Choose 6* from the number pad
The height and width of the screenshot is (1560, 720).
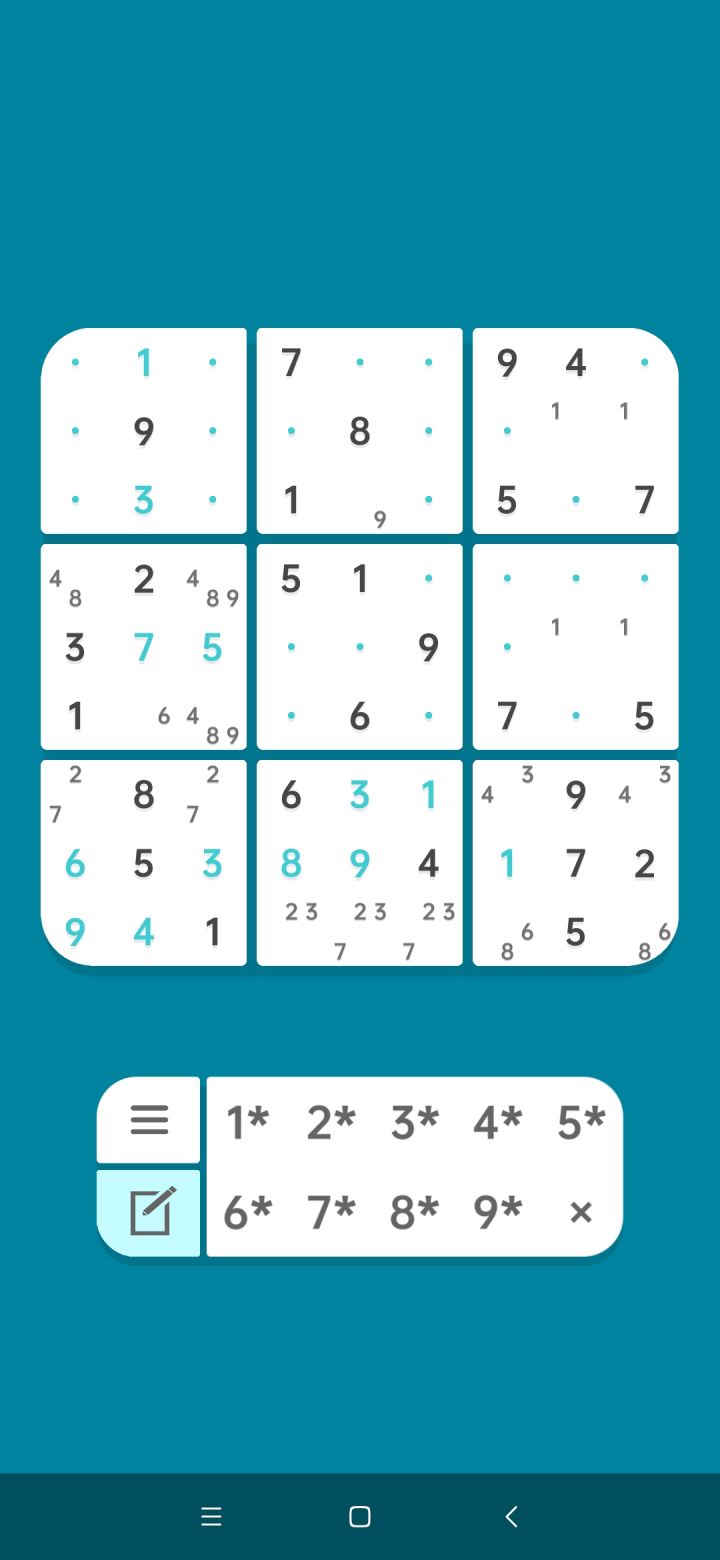(247, 1212)
